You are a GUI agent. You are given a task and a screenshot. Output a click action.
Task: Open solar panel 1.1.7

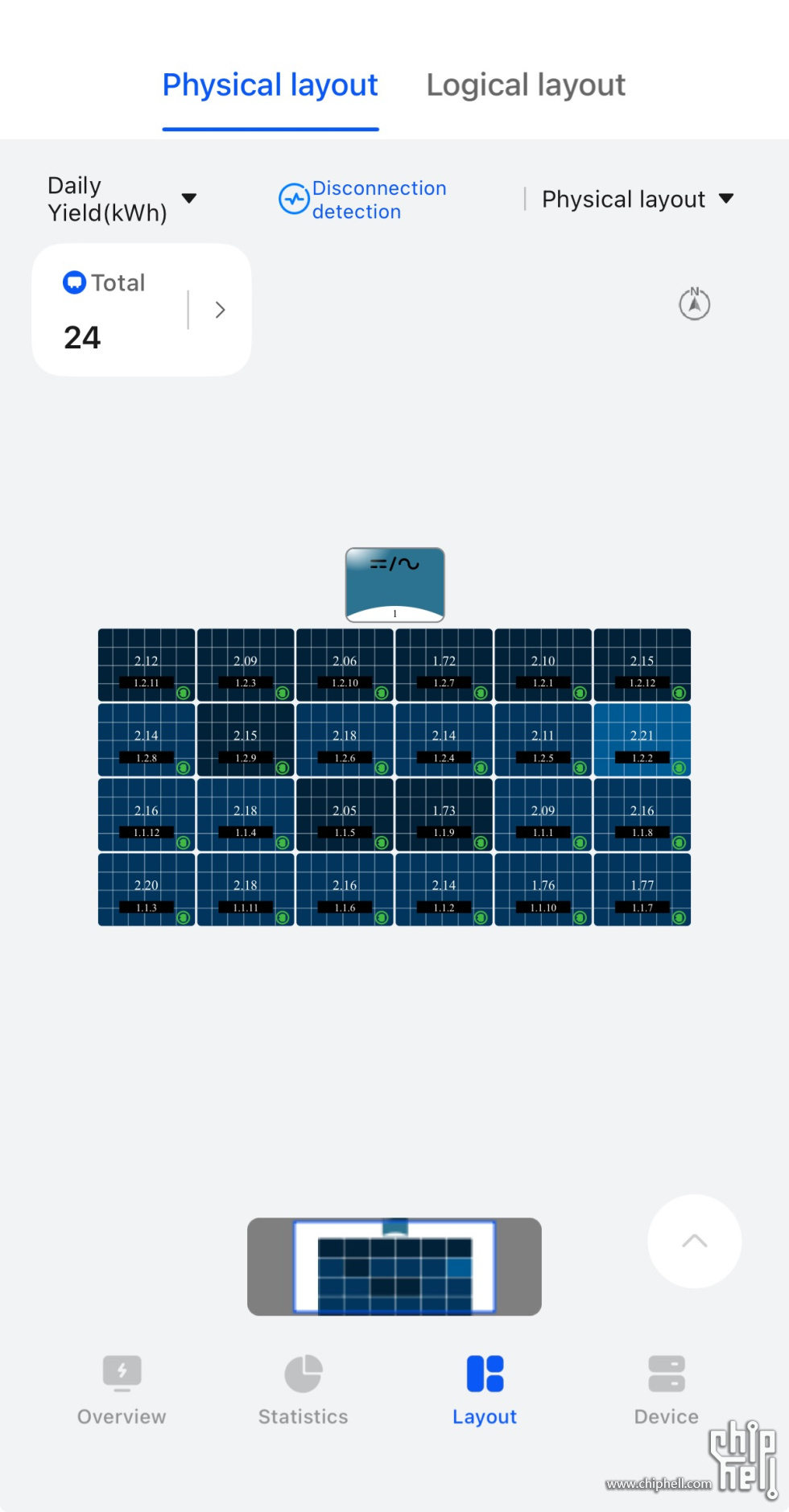click(642, 890)
